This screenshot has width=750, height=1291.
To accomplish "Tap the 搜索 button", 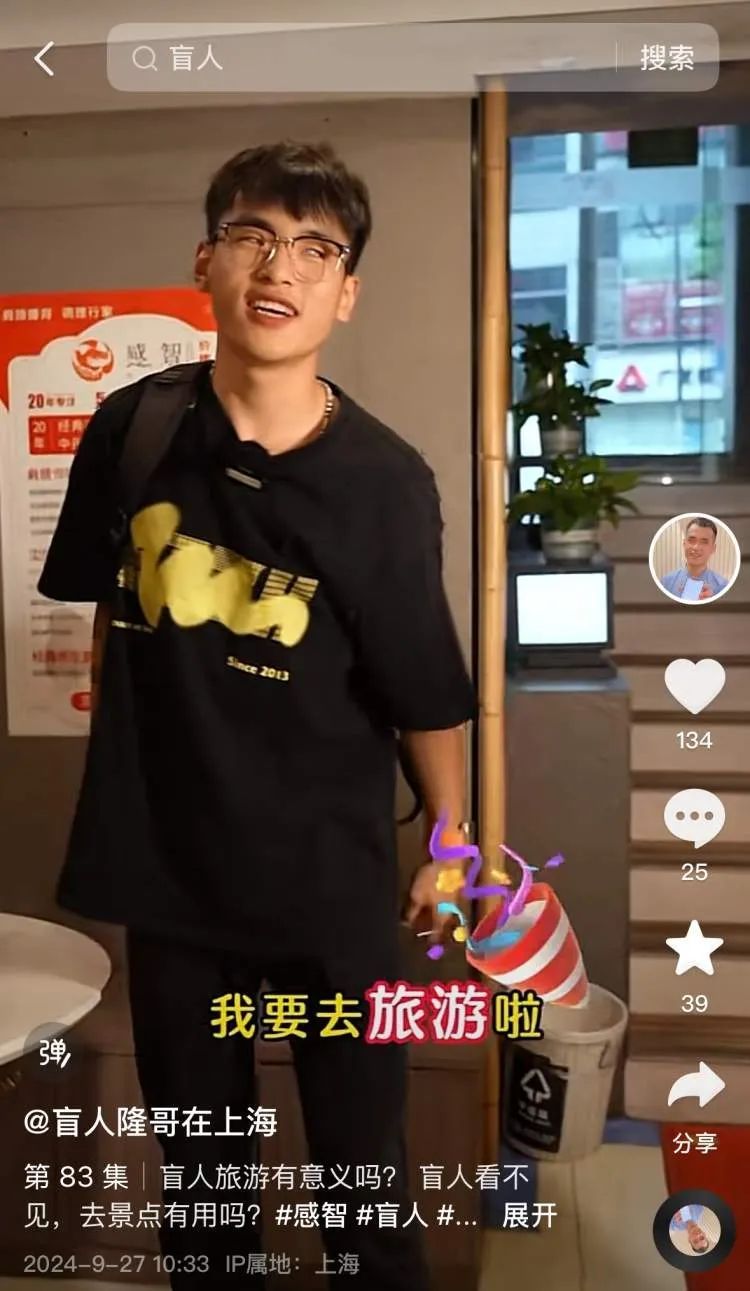I will coord(667,58).
